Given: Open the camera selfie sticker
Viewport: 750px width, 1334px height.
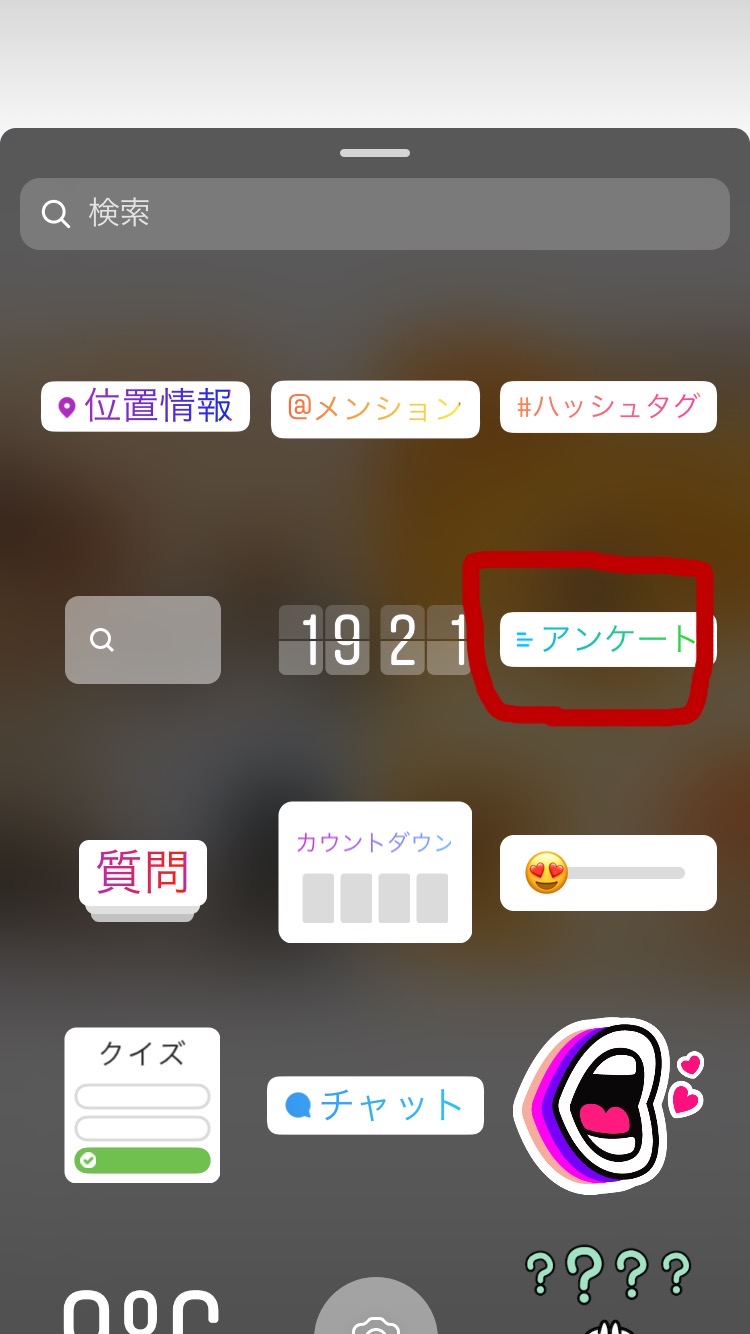Looking at the screenshot, I should [376, 1310].
